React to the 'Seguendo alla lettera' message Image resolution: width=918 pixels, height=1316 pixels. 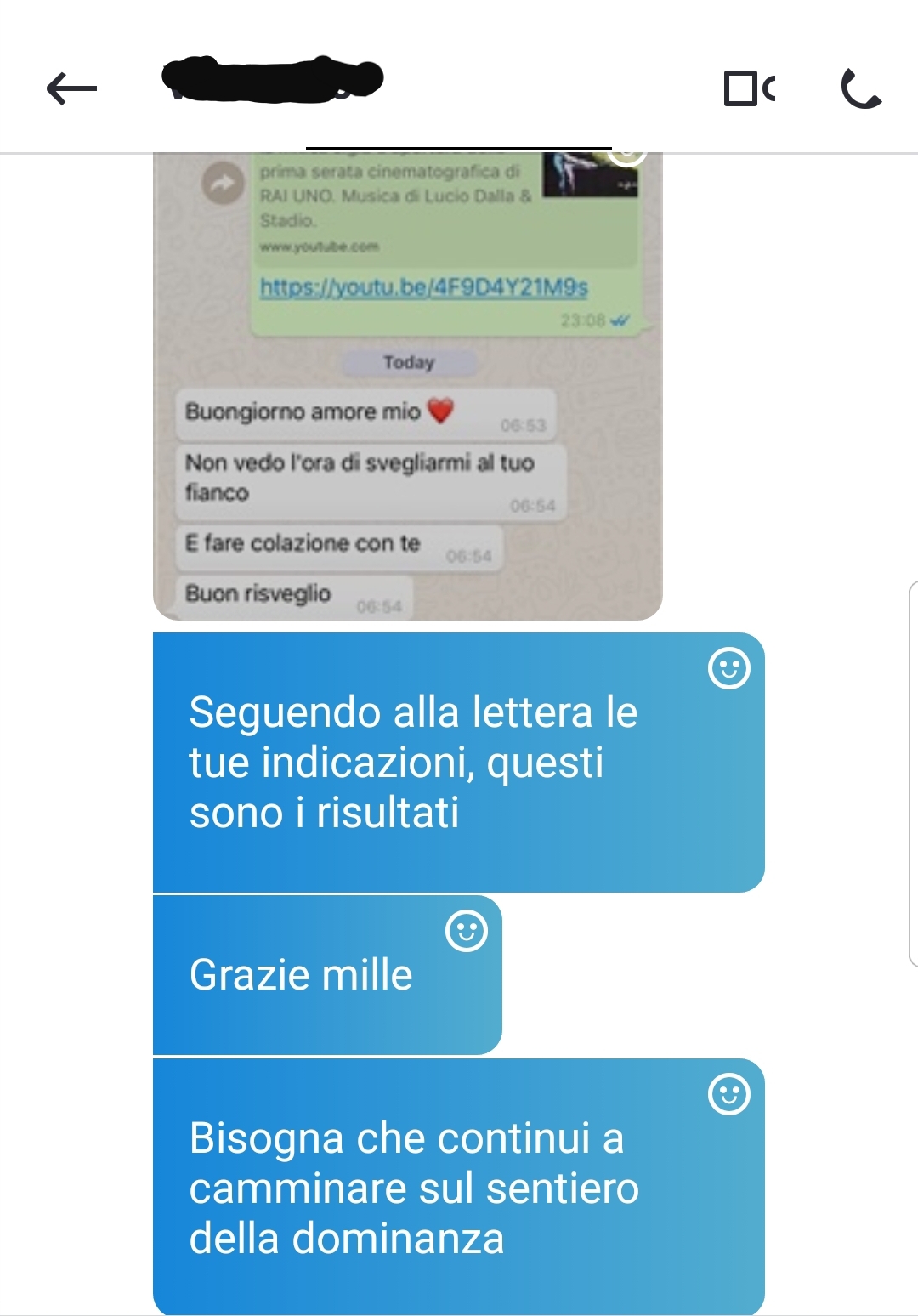click(x=728, y=668)
